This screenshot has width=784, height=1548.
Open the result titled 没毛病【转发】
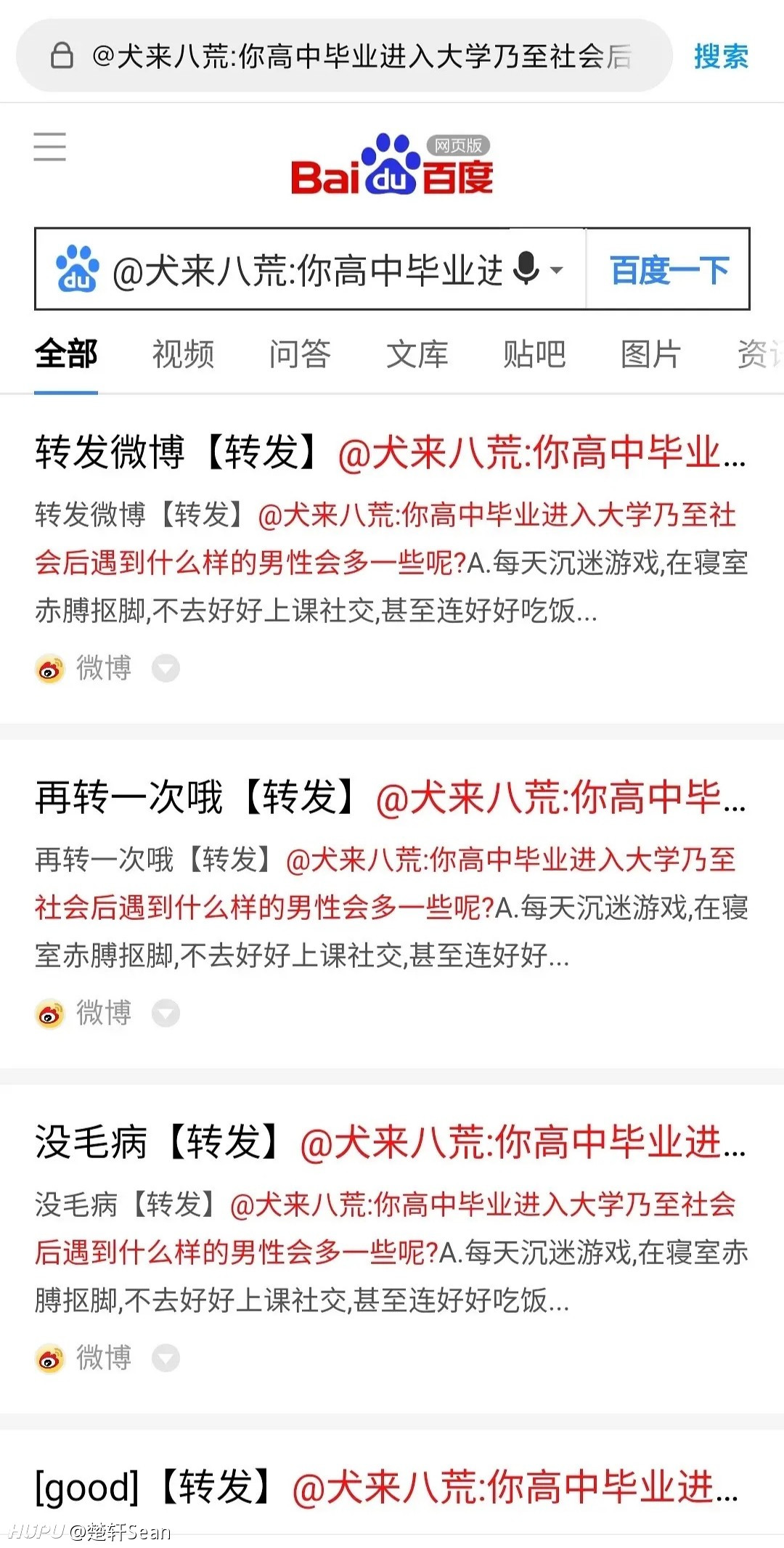coord(391,1142)
